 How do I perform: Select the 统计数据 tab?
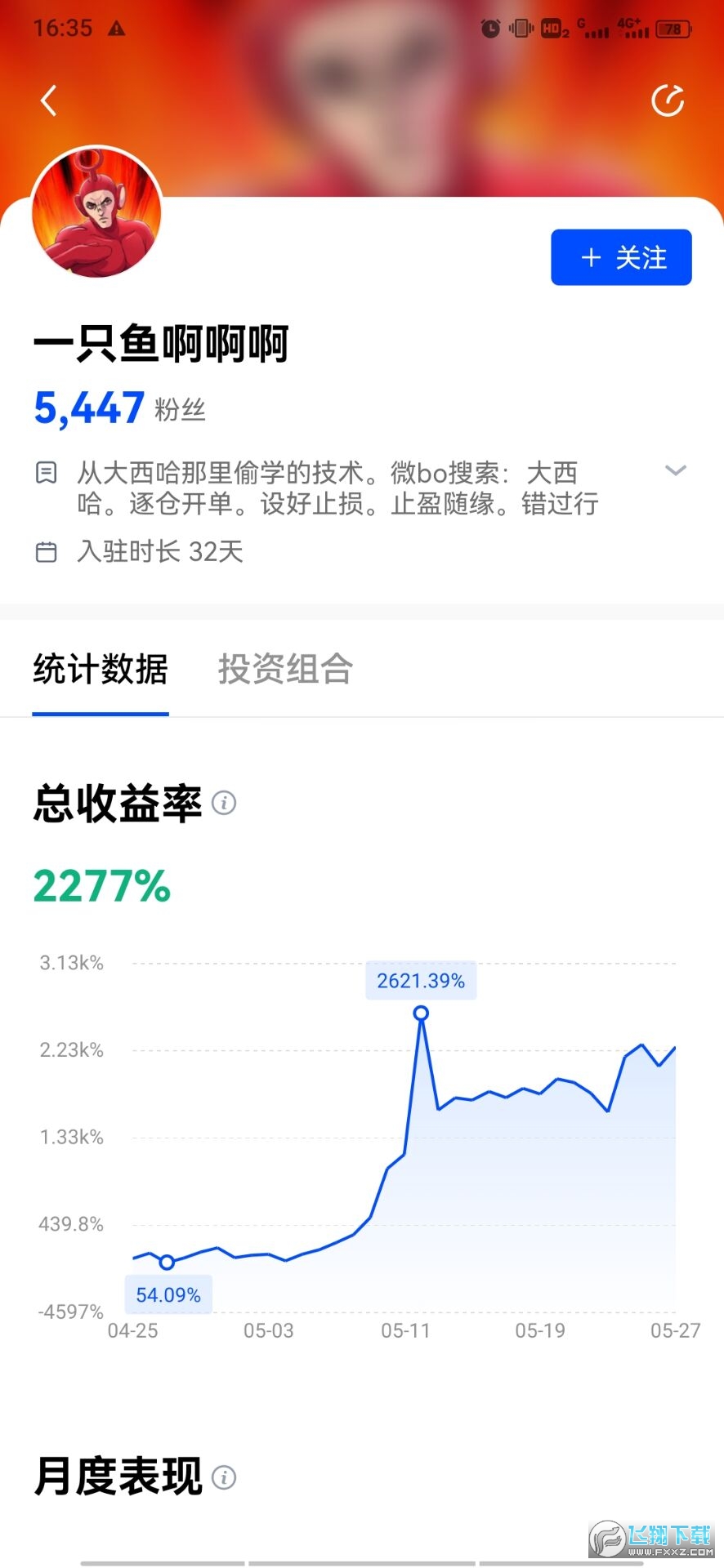pos(99,670)
